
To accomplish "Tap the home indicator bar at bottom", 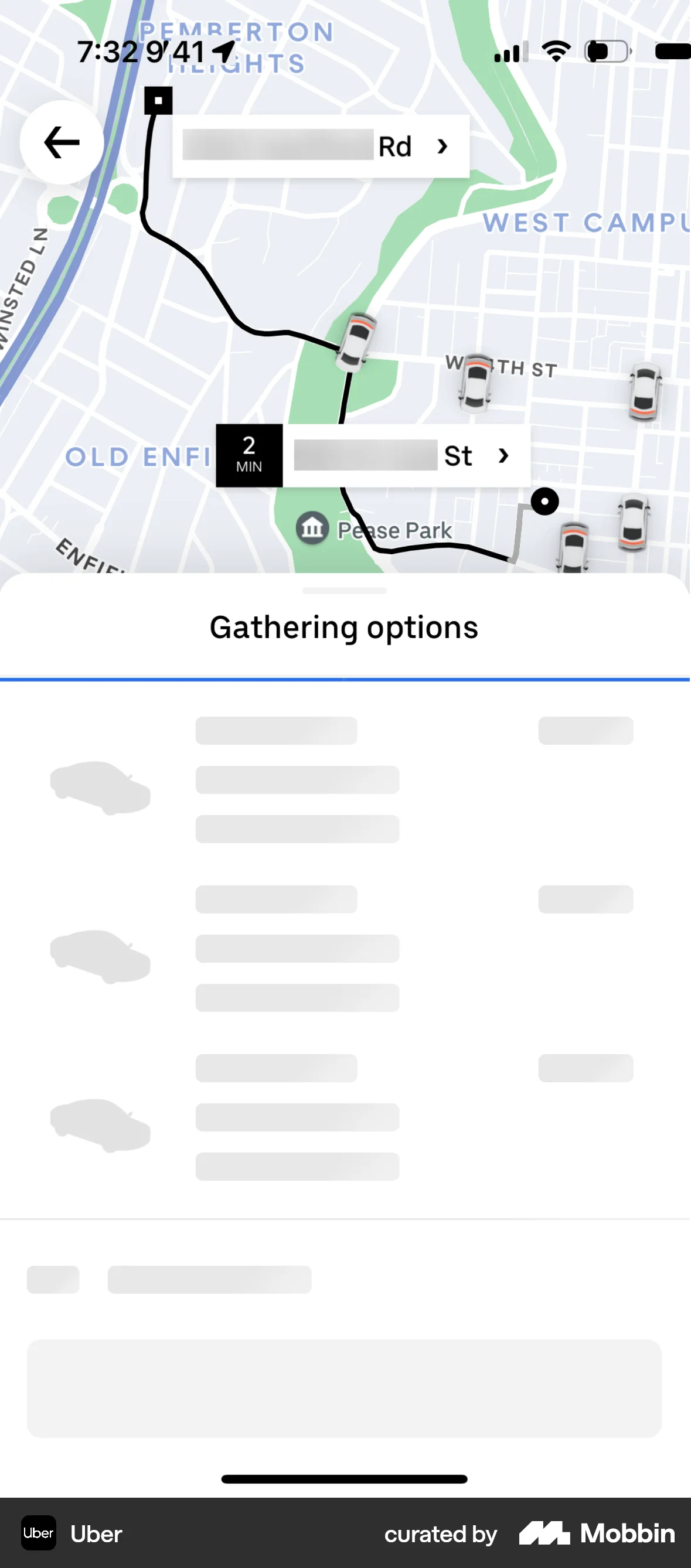I will (345, 1478).
